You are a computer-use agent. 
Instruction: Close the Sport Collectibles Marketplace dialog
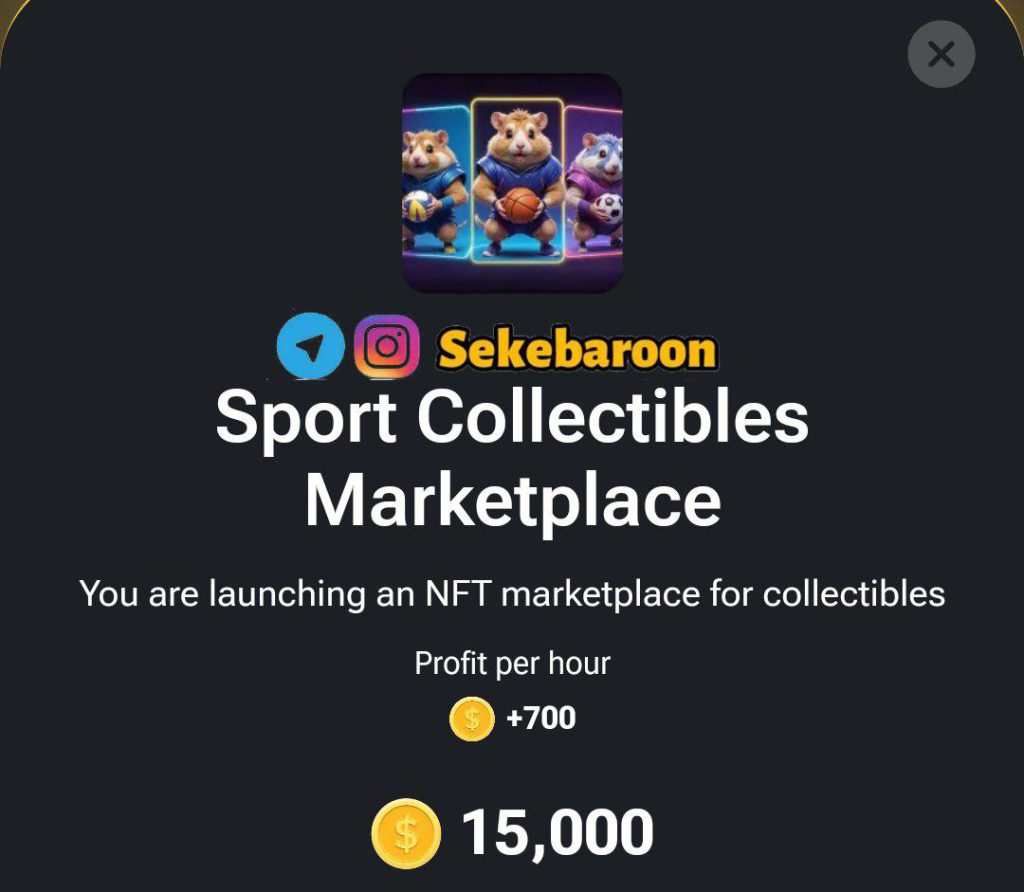941,53
